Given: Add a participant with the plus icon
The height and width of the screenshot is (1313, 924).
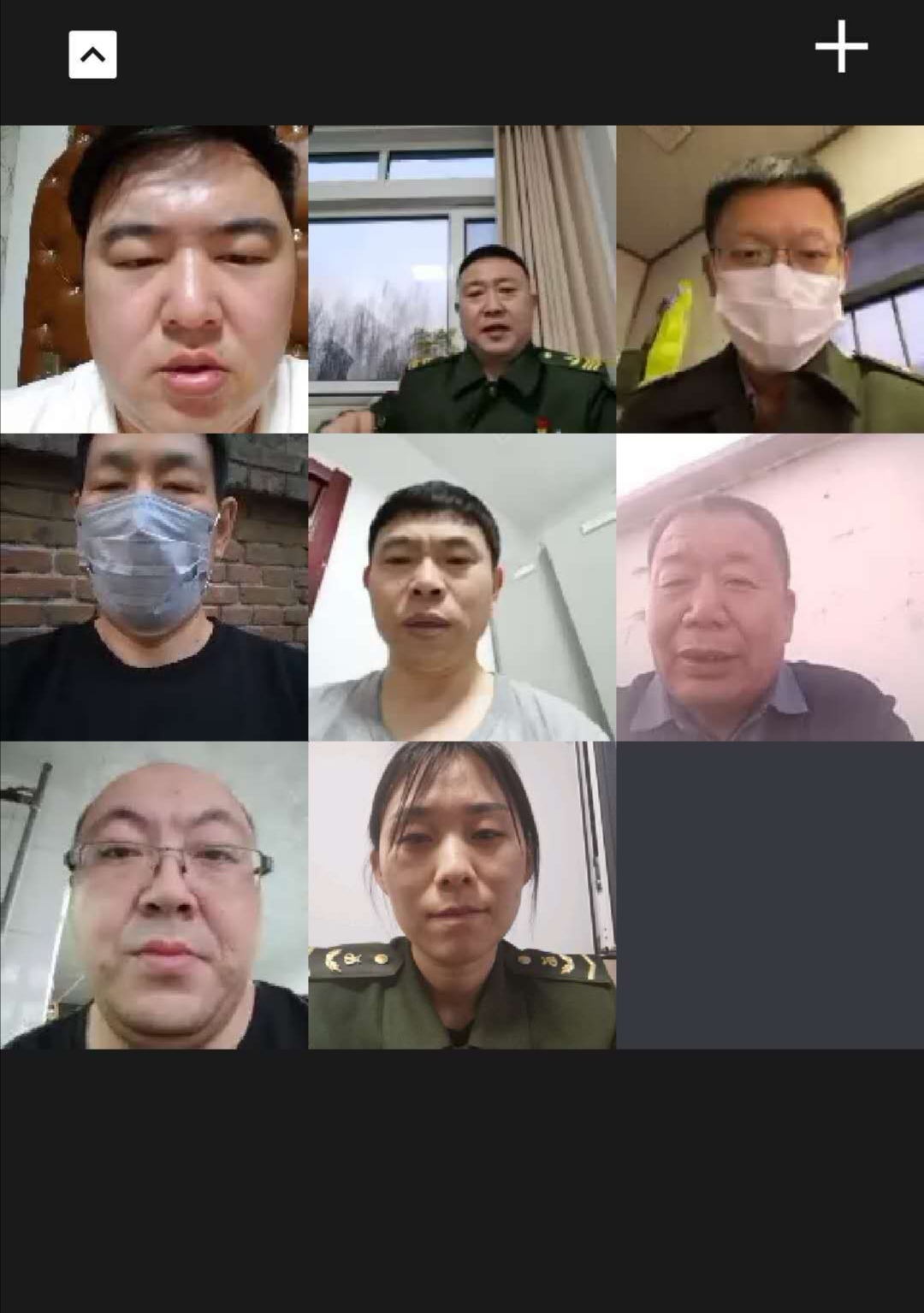Looking at the screenshot, I should click(841, 46).
